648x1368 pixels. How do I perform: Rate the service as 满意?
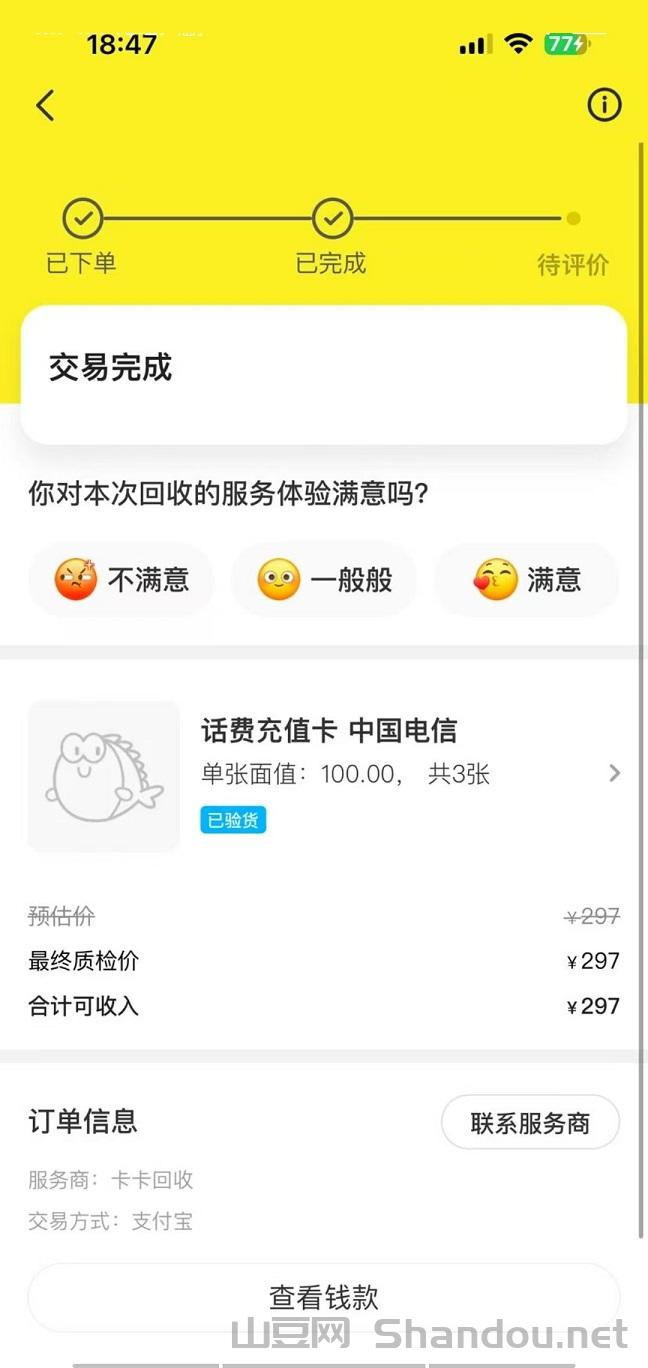[527, 580]
